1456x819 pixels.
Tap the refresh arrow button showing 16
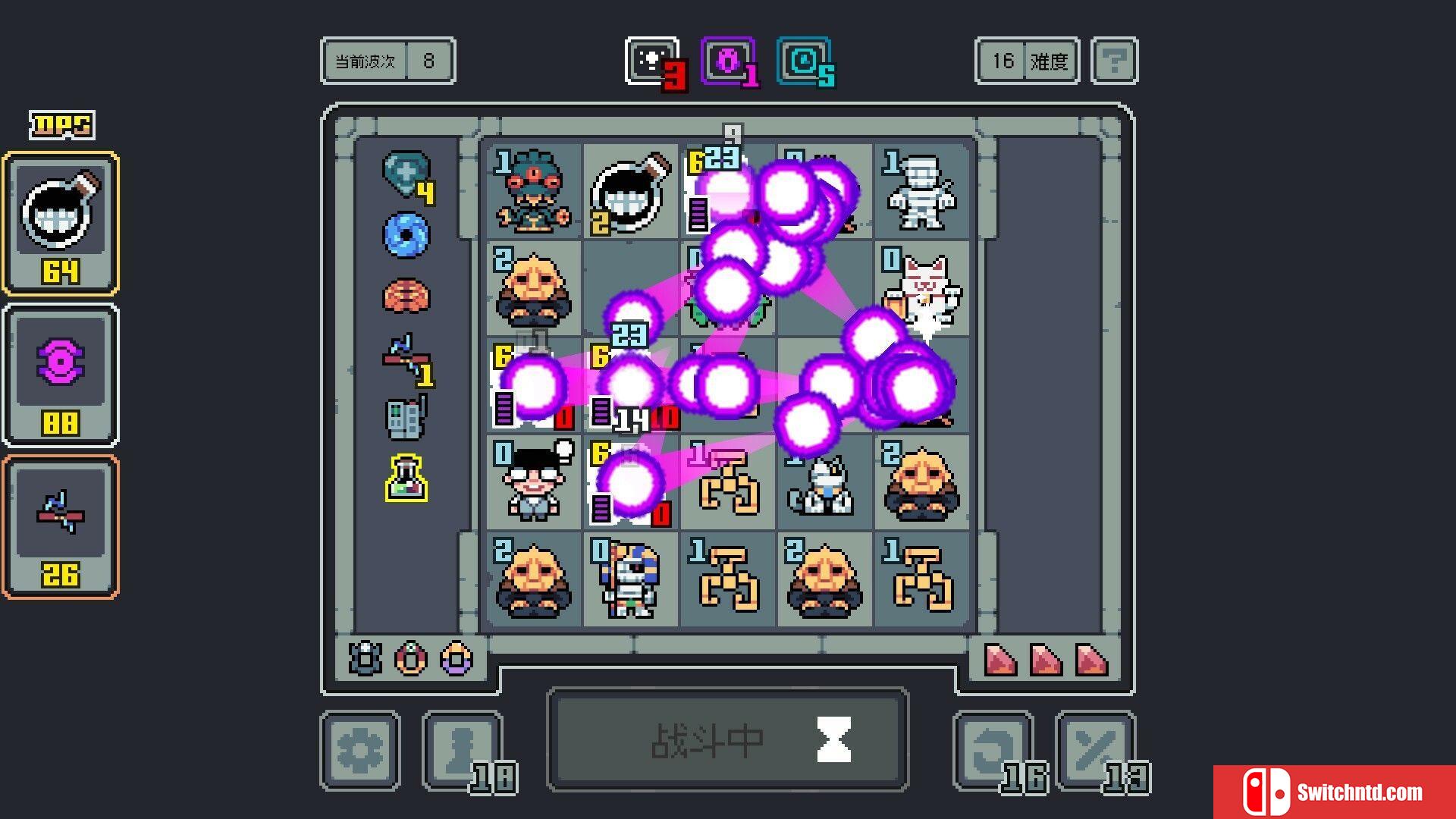992,751
